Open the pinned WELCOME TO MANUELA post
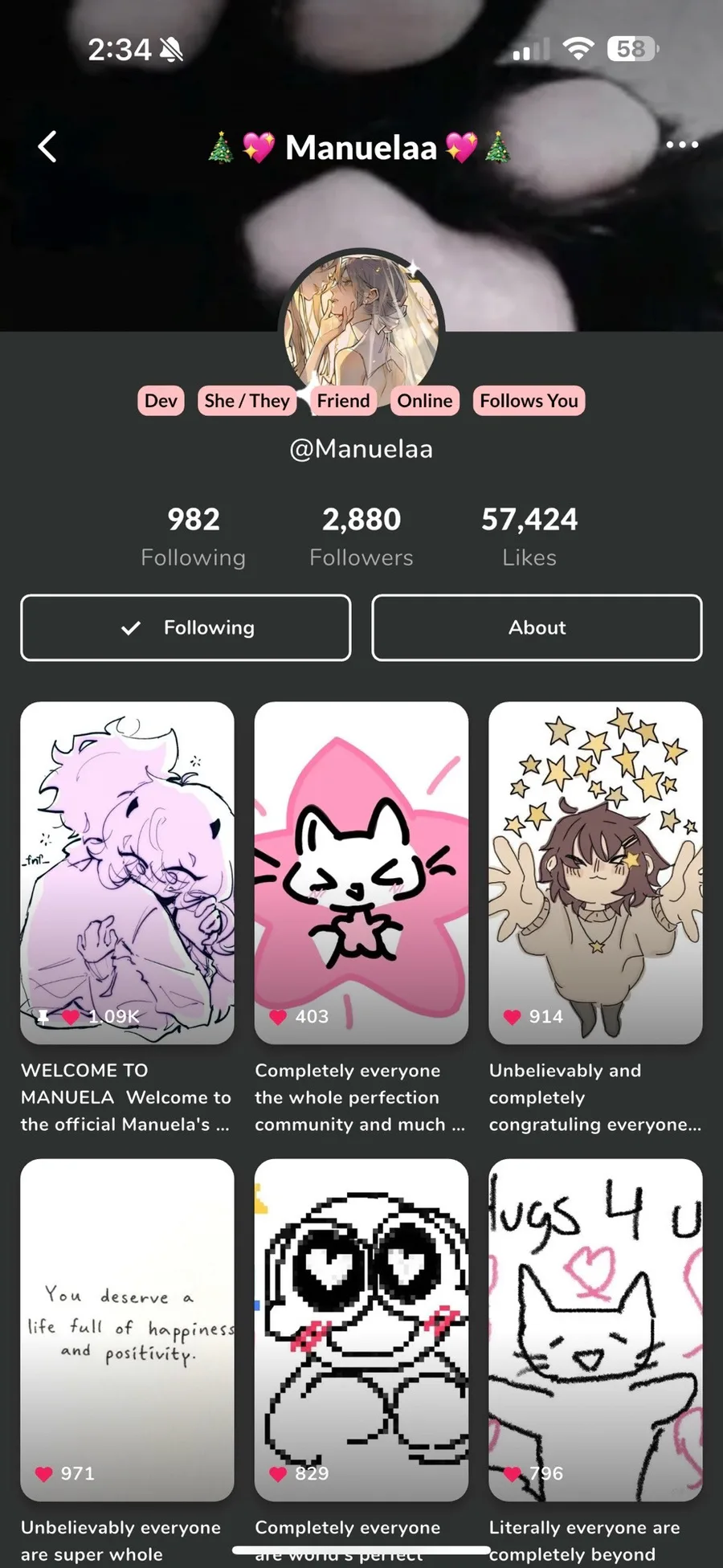723x1568 pixels. [127, 872]
